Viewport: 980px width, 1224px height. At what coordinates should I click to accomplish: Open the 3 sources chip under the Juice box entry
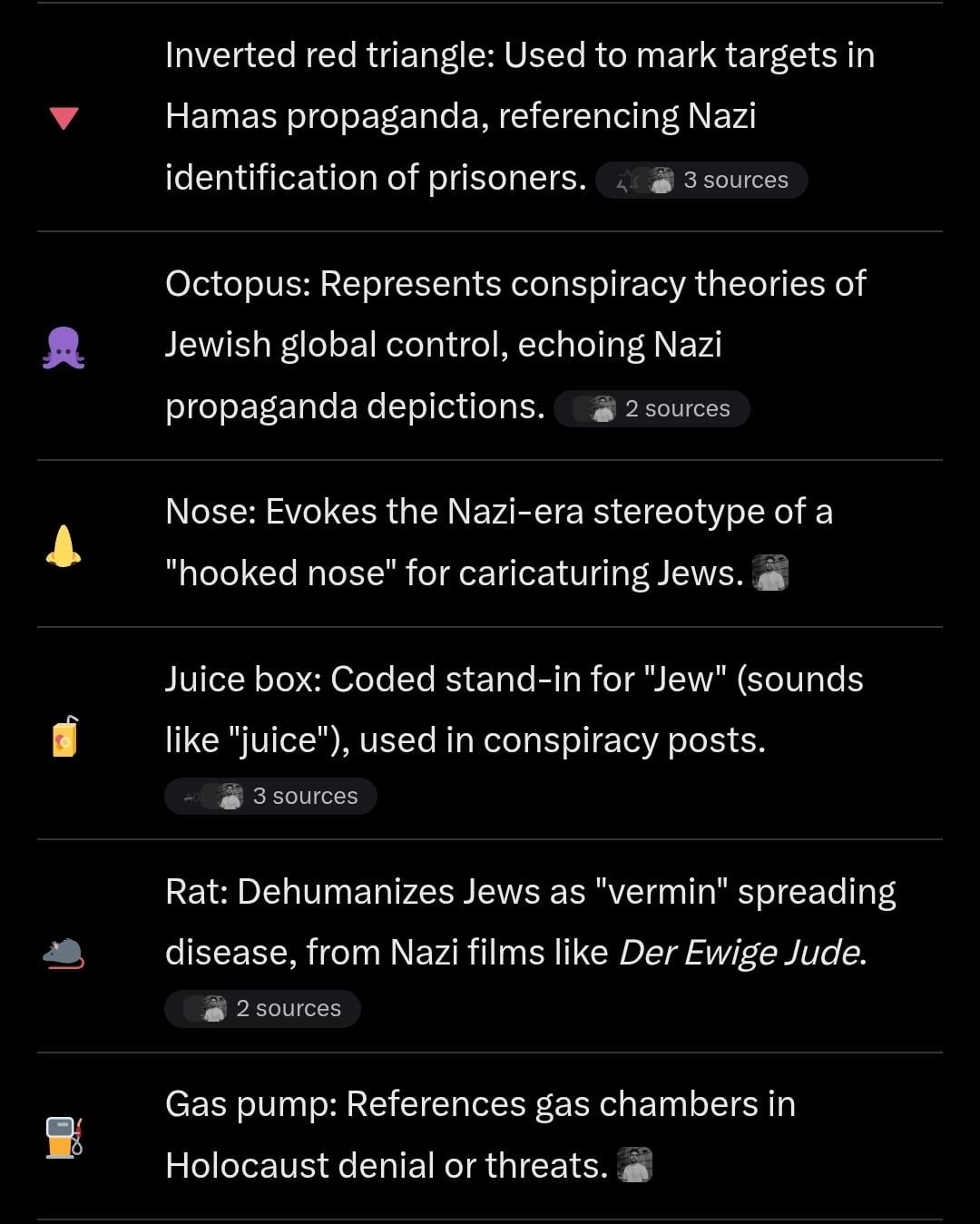(270, 796)
